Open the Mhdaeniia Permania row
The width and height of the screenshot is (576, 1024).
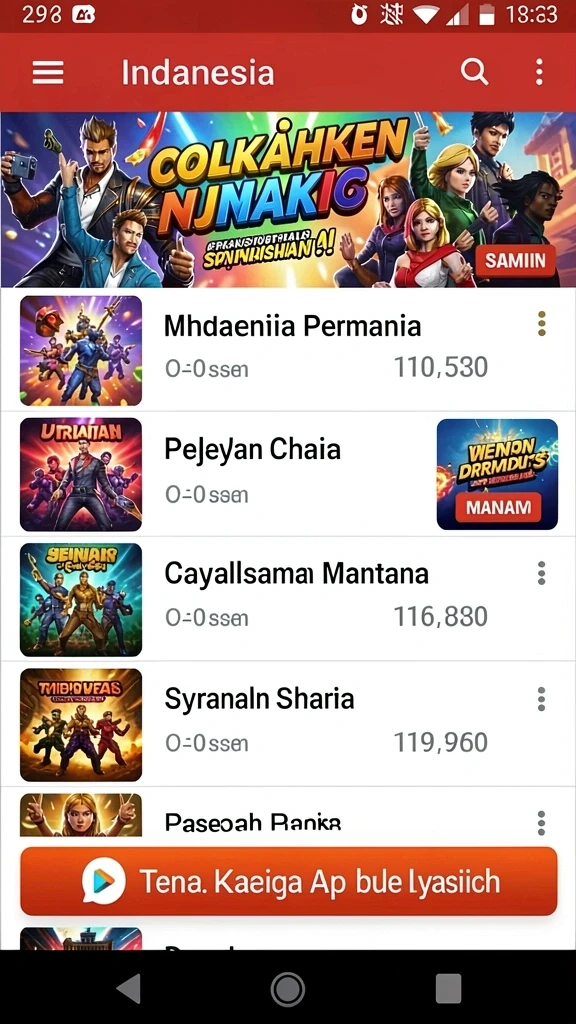click(288, 350)
